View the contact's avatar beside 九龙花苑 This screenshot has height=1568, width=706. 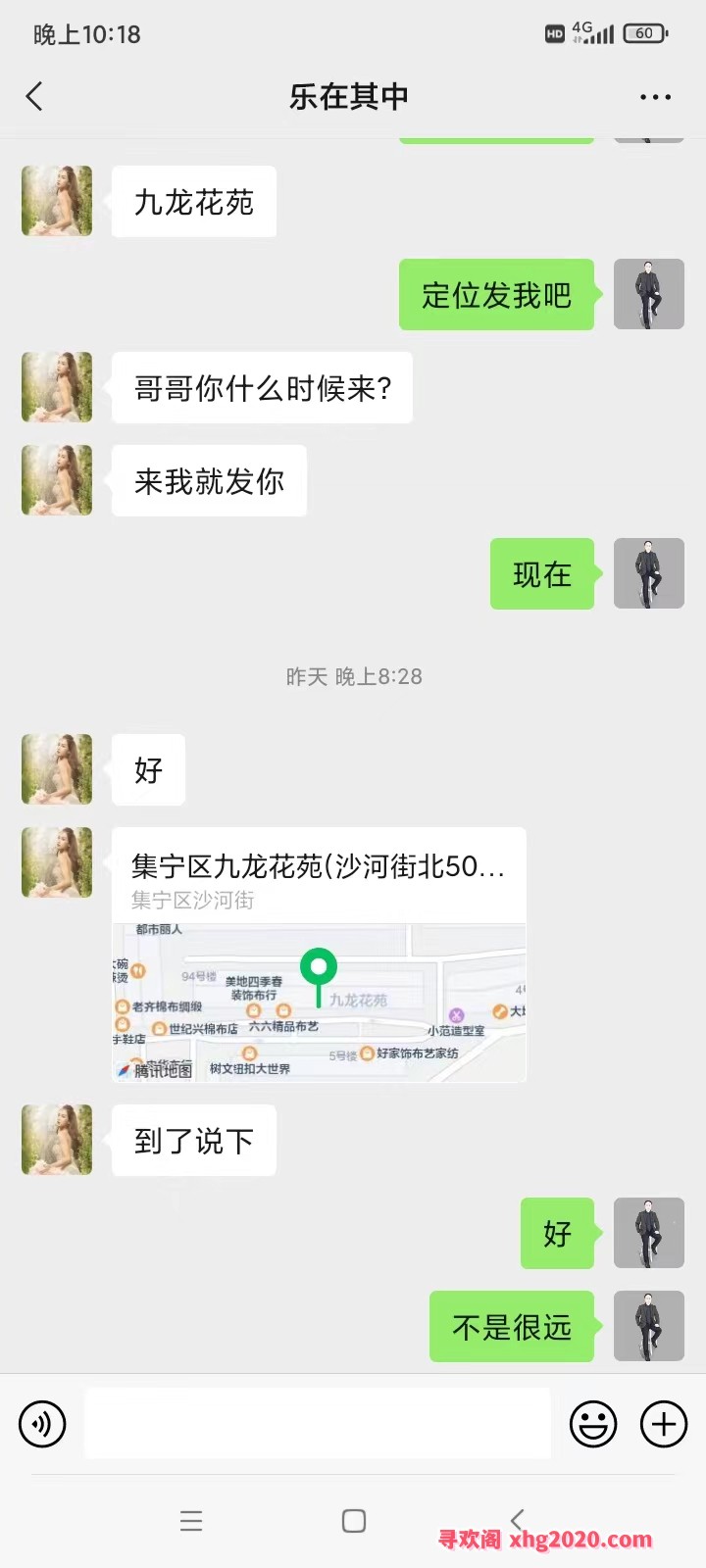click(57, 201)
